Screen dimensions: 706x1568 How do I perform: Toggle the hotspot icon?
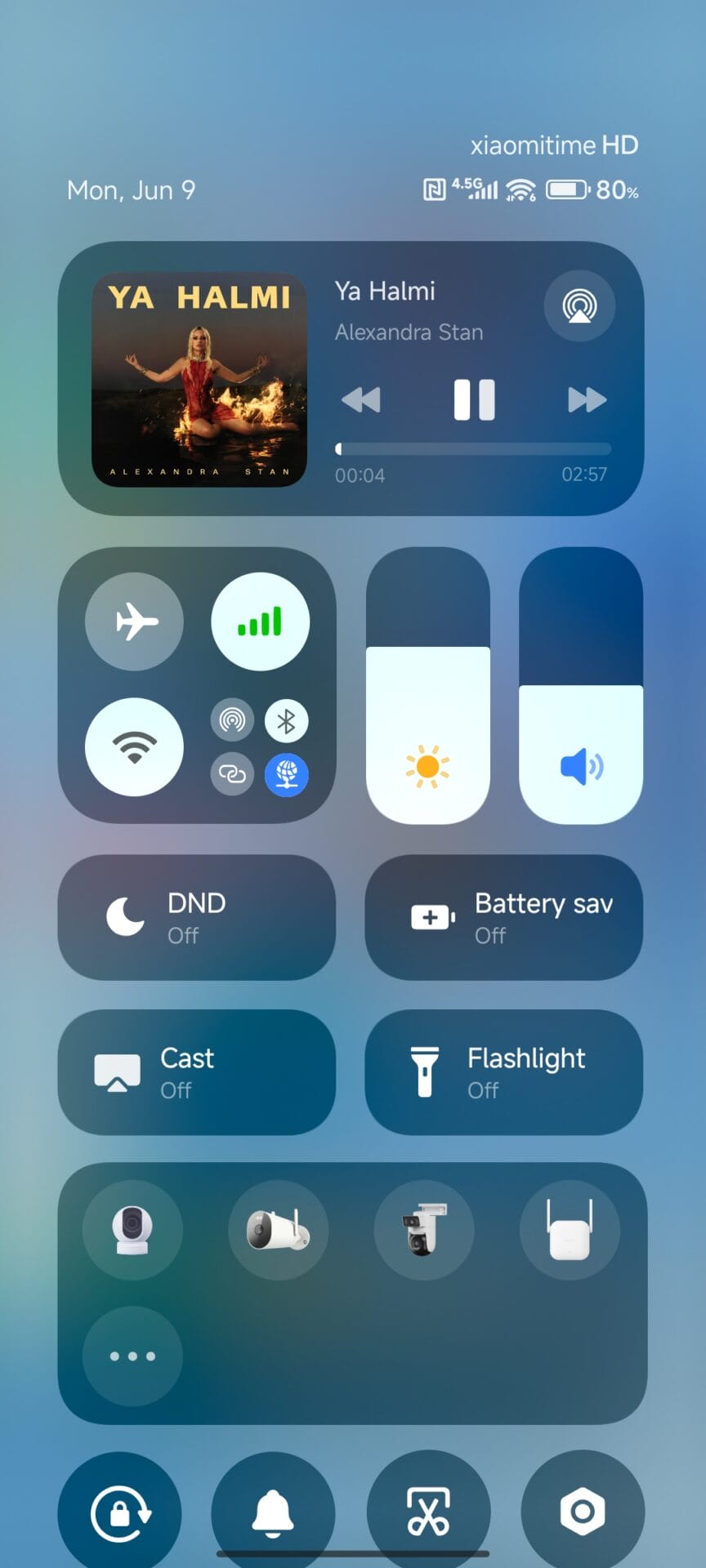click(233, 720)
